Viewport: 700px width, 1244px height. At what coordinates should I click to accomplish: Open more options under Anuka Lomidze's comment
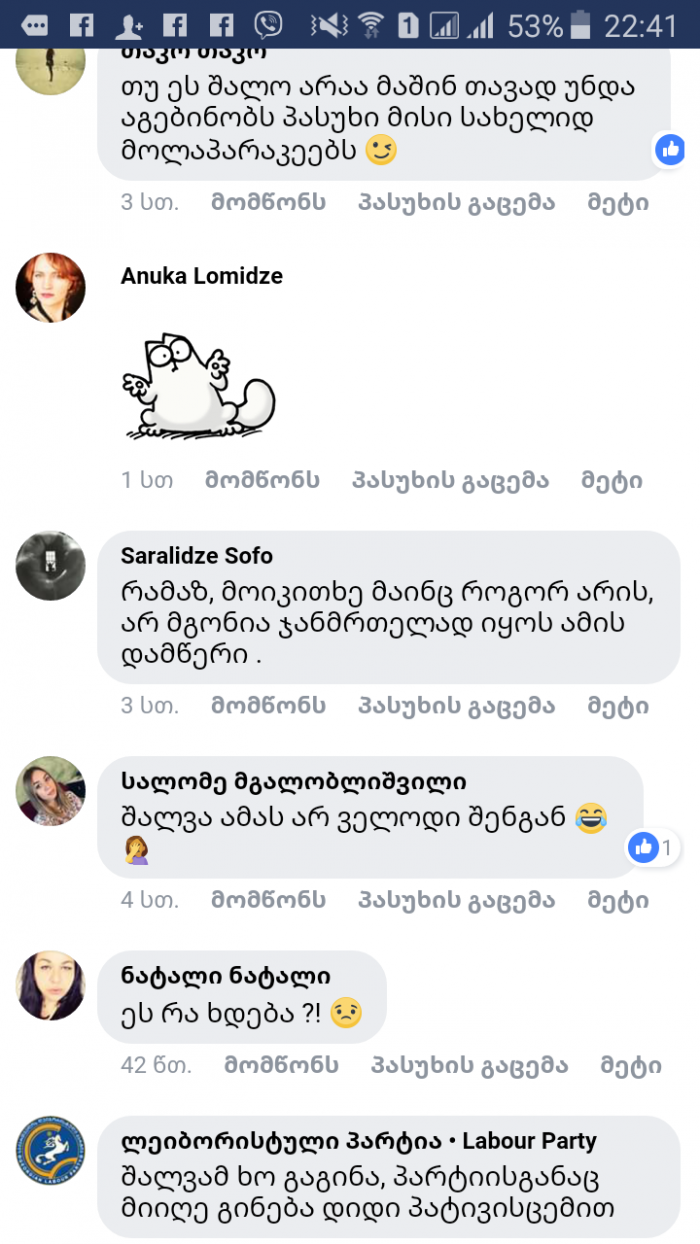point(612,480)
